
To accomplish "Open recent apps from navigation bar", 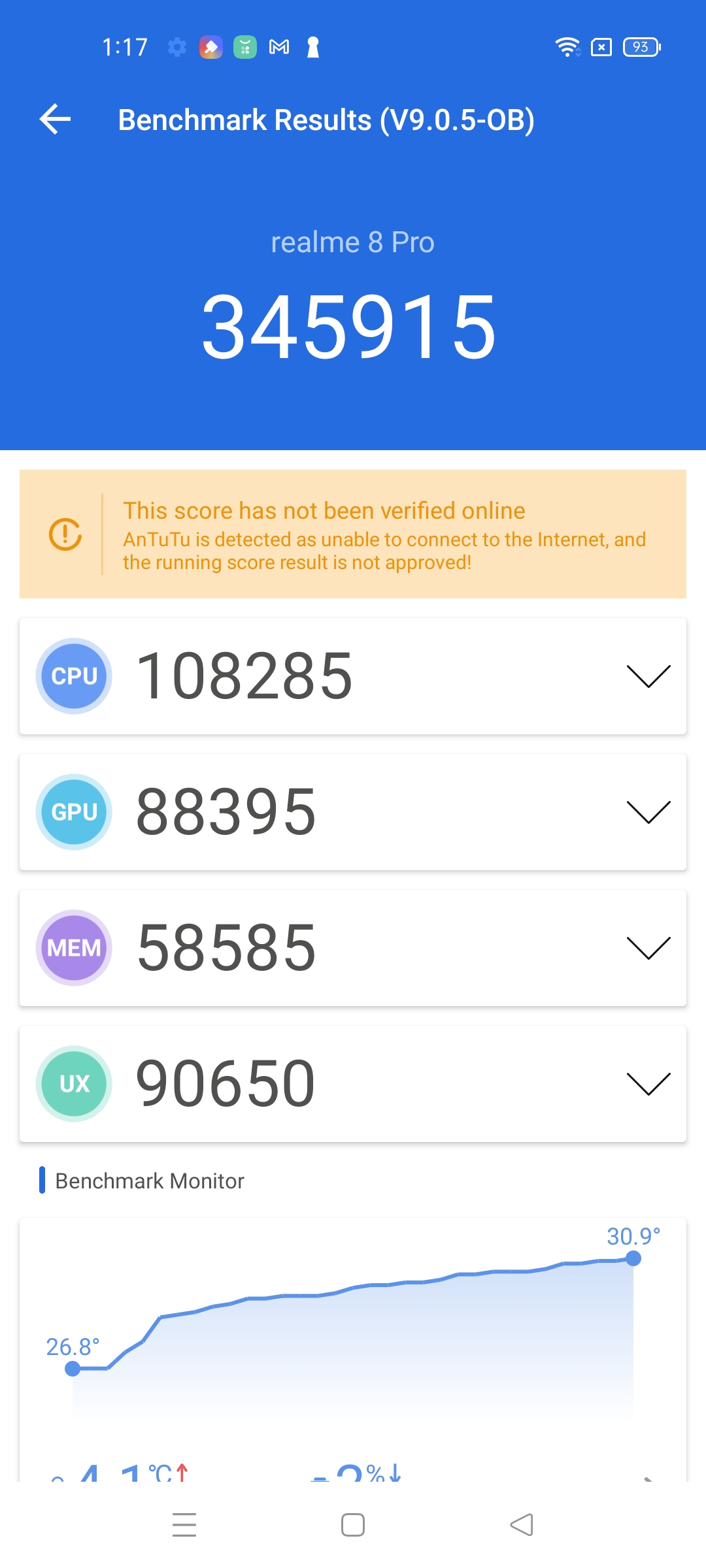I will click(x=184, y=1526).
